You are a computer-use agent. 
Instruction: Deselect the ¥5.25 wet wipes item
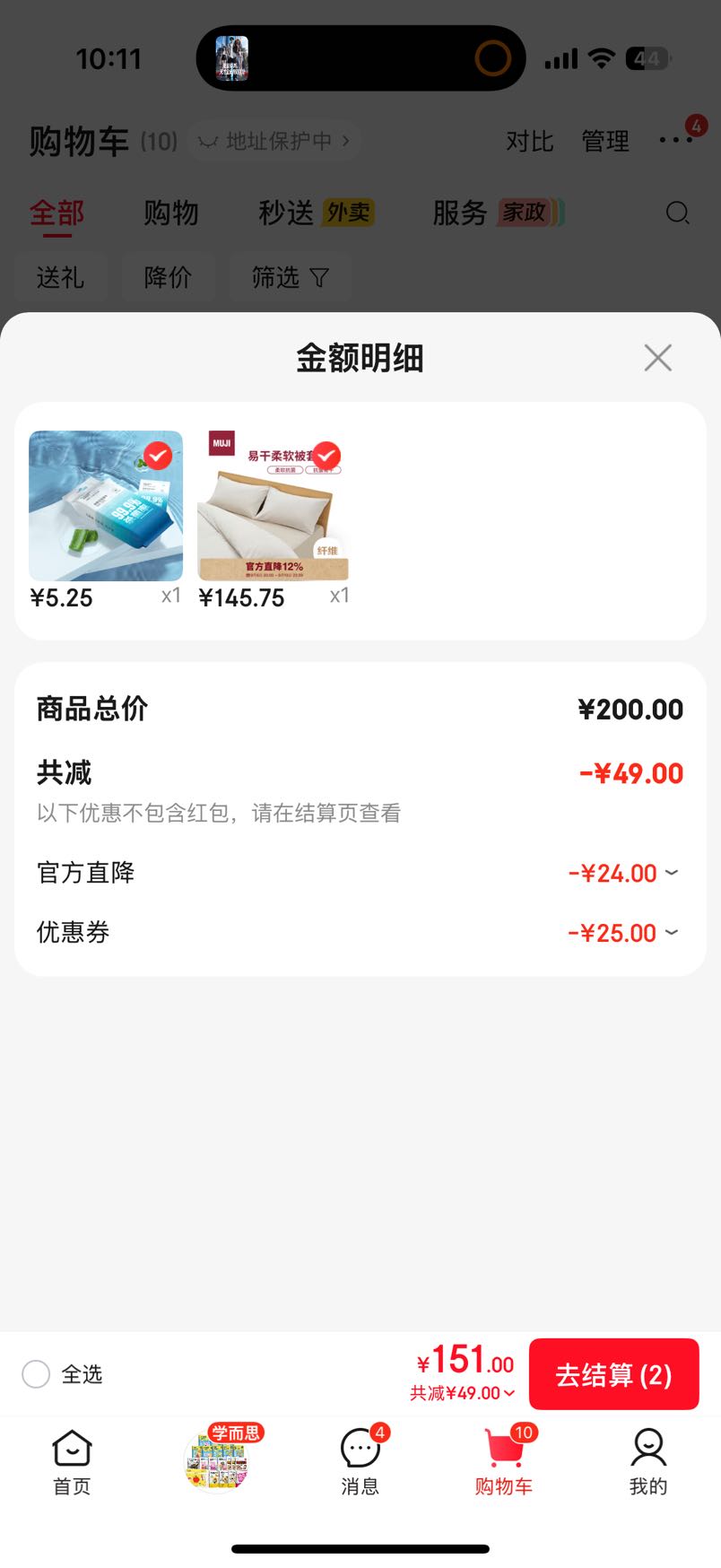159,456
